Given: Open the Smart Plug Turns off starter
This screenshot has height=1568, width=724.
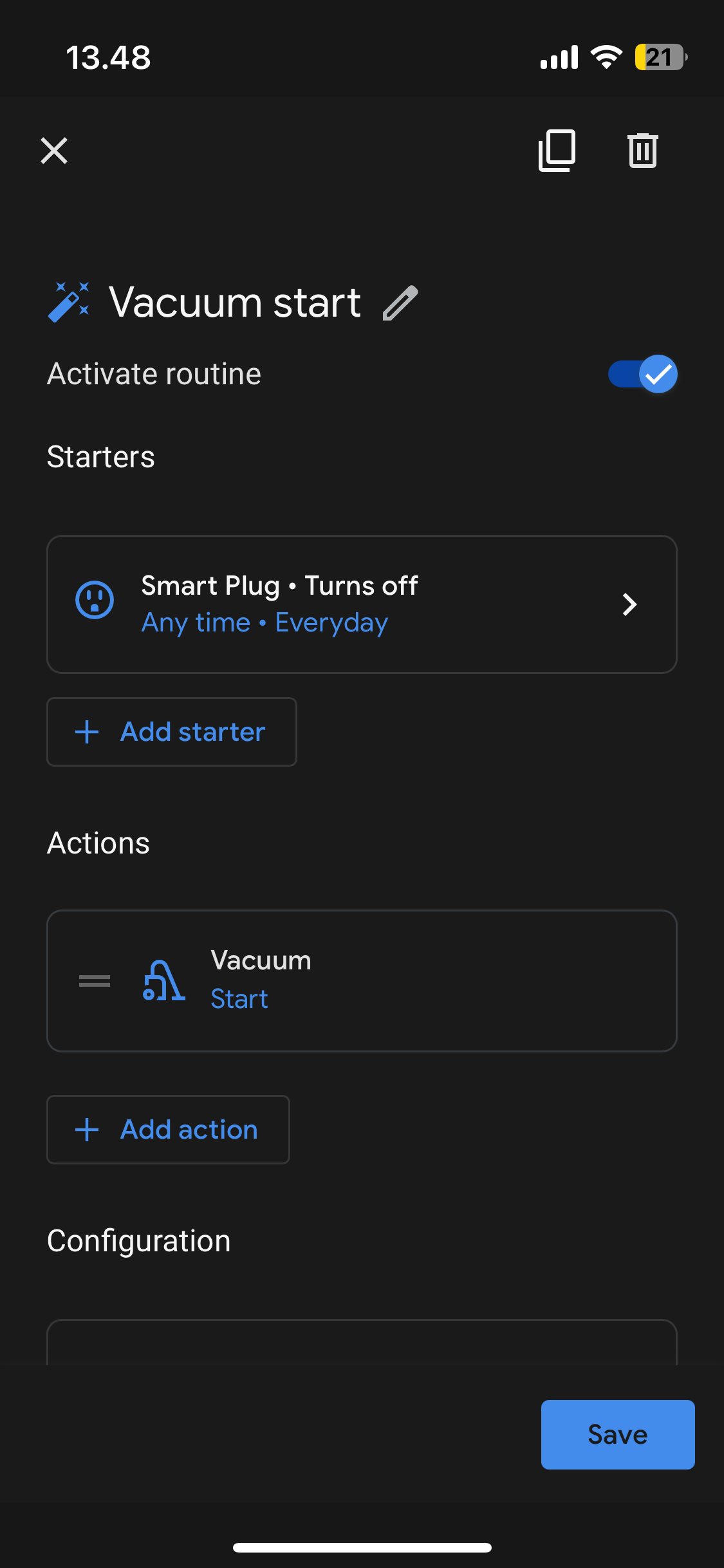Looking at the screenshot, I should click(x=362, y=604).
